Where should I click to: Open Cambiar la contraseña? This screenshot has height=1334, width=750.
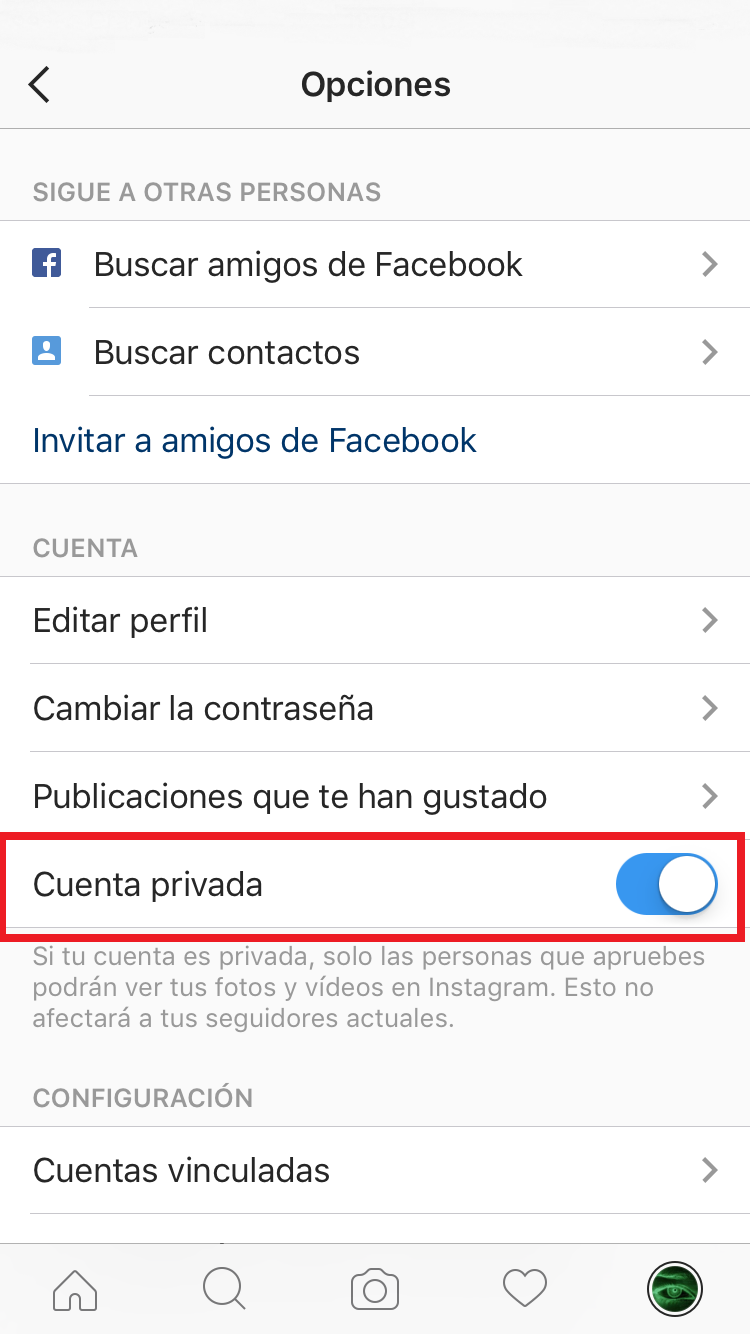pos(375,708)
